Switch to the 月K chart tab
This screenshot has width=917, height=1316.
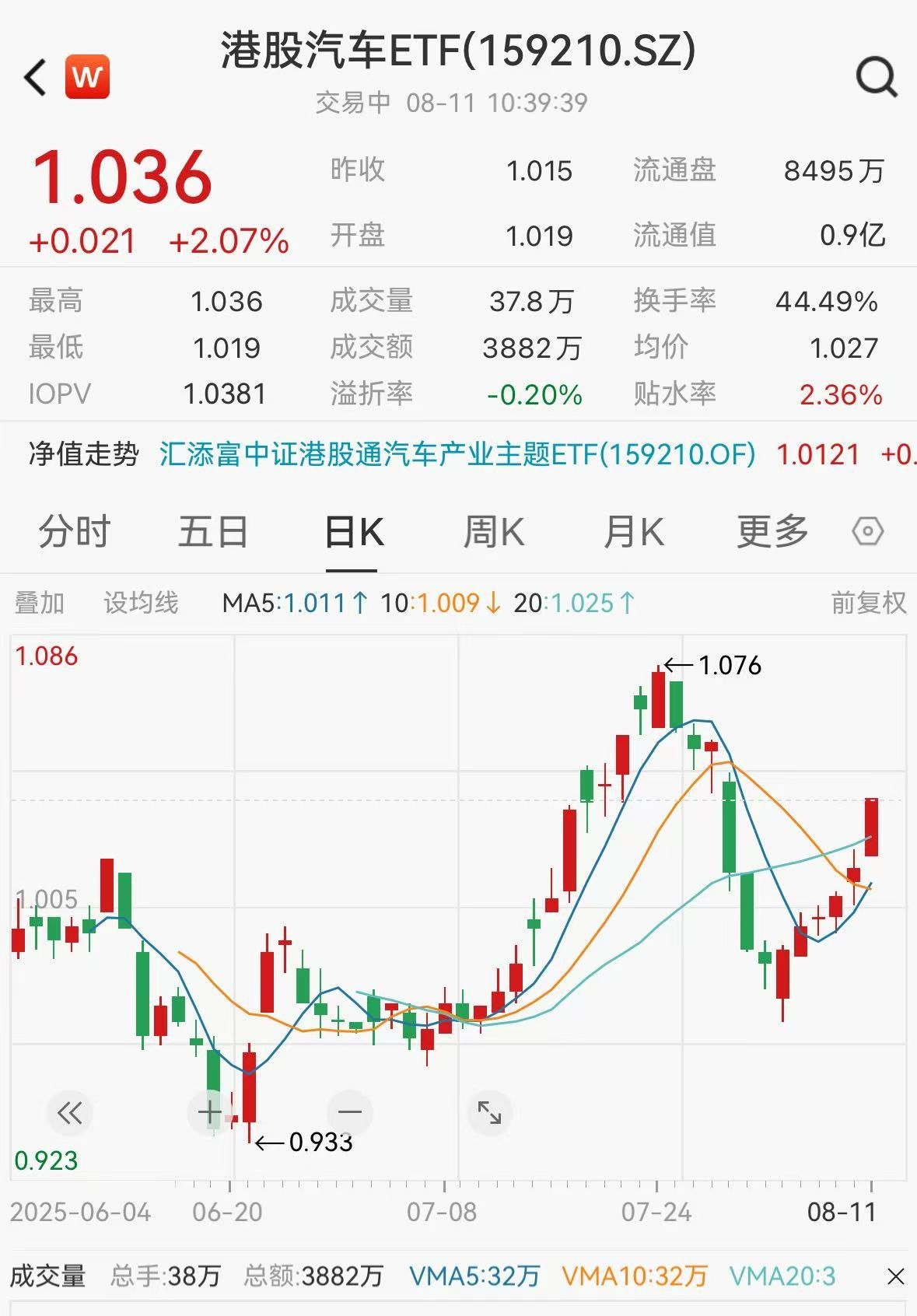coord(633,533)
